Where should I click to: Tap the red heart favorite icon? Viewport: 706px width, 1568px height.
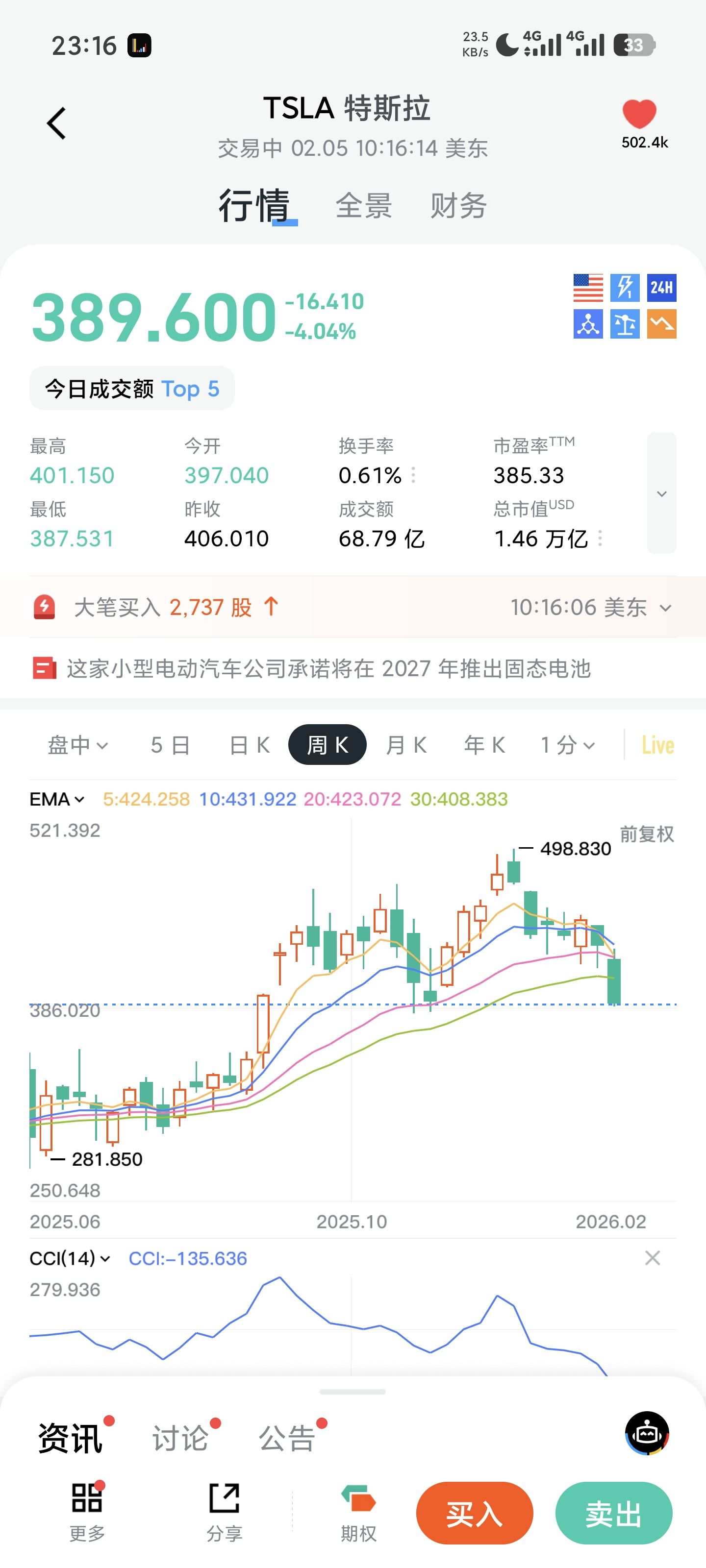click(x=639, y=114)
